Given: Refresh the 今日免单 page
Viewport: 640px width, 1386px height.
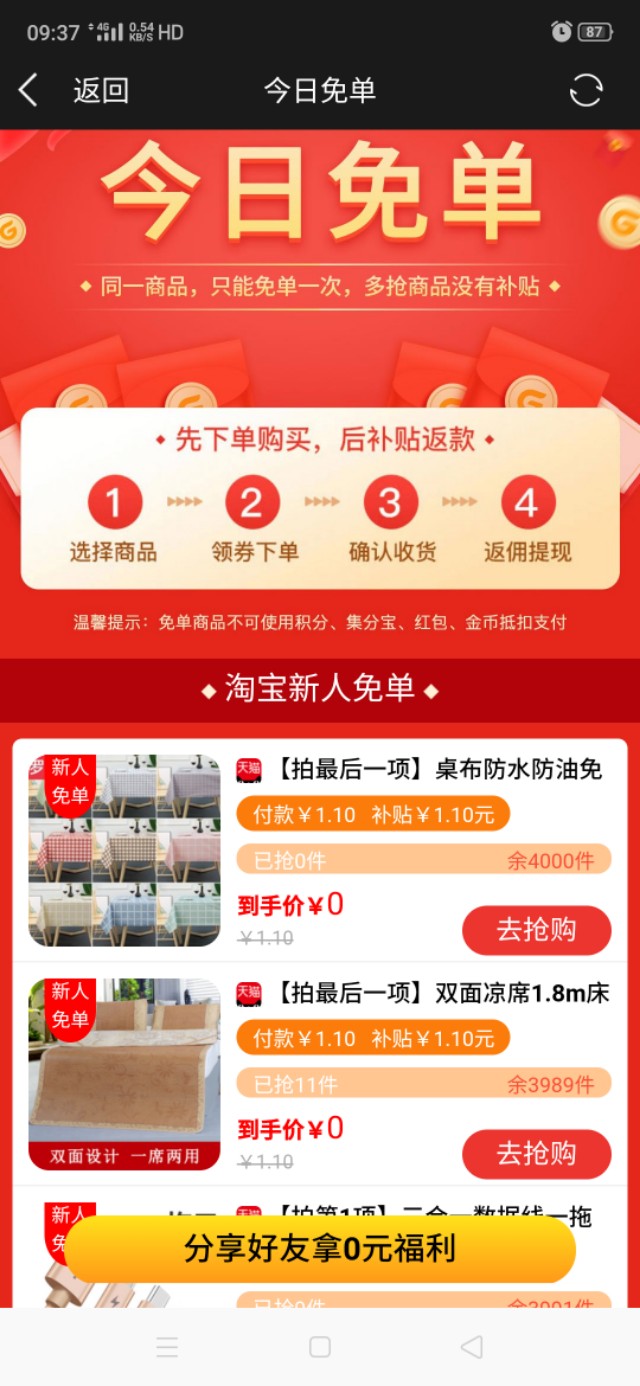Looking at the screenshot, I should click(586, 91).
